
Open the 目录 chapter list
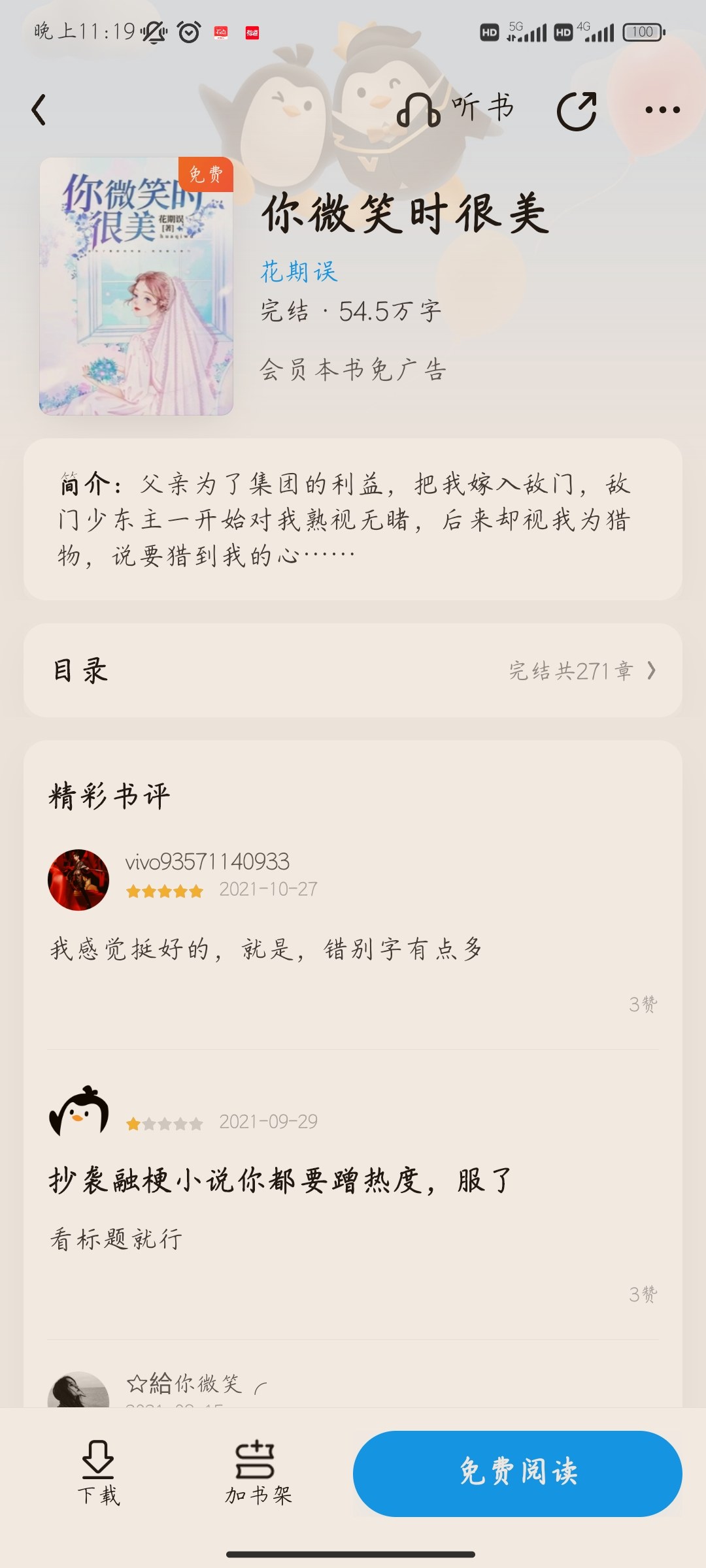click(x=353, y=670)
